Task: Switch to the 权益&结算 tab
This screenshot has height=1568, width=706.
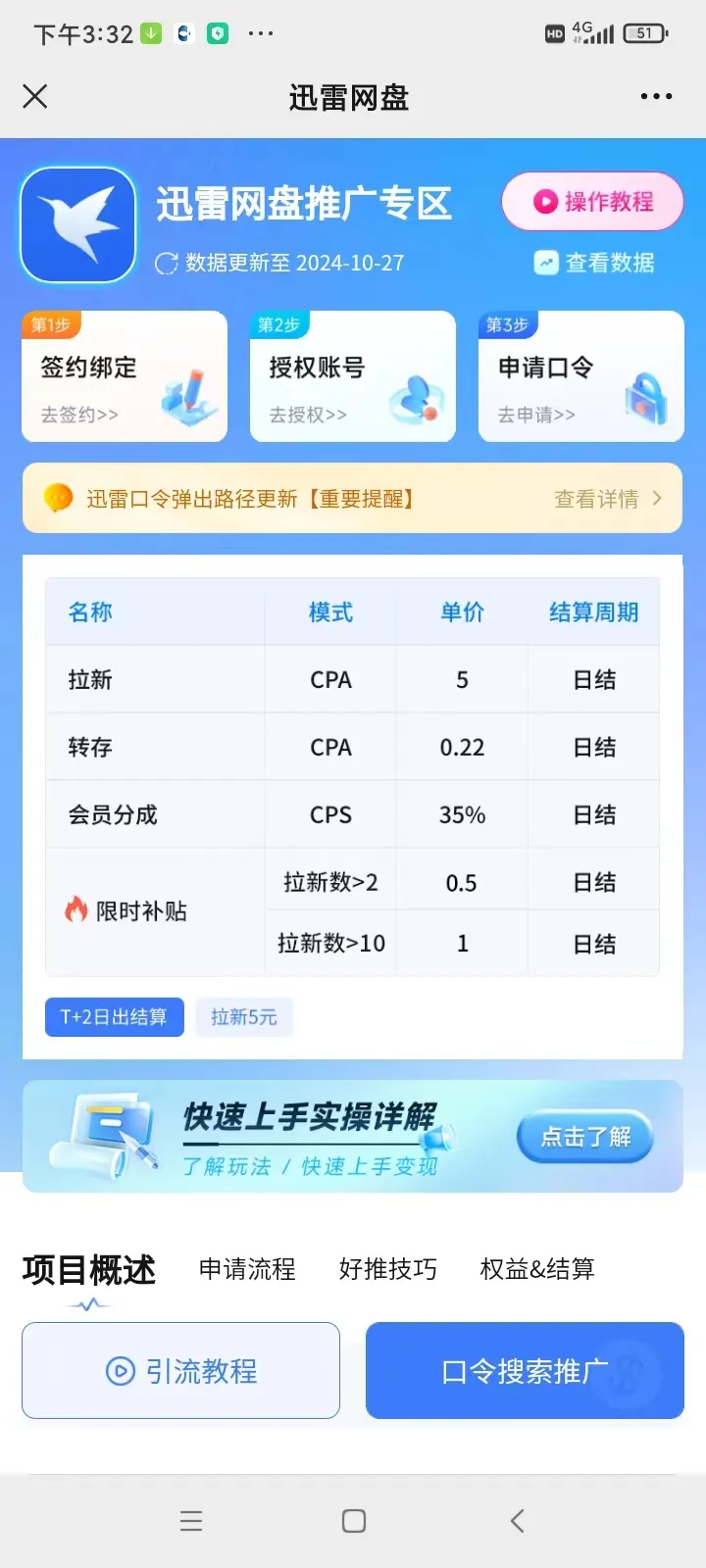Action: coord(537,1269)
